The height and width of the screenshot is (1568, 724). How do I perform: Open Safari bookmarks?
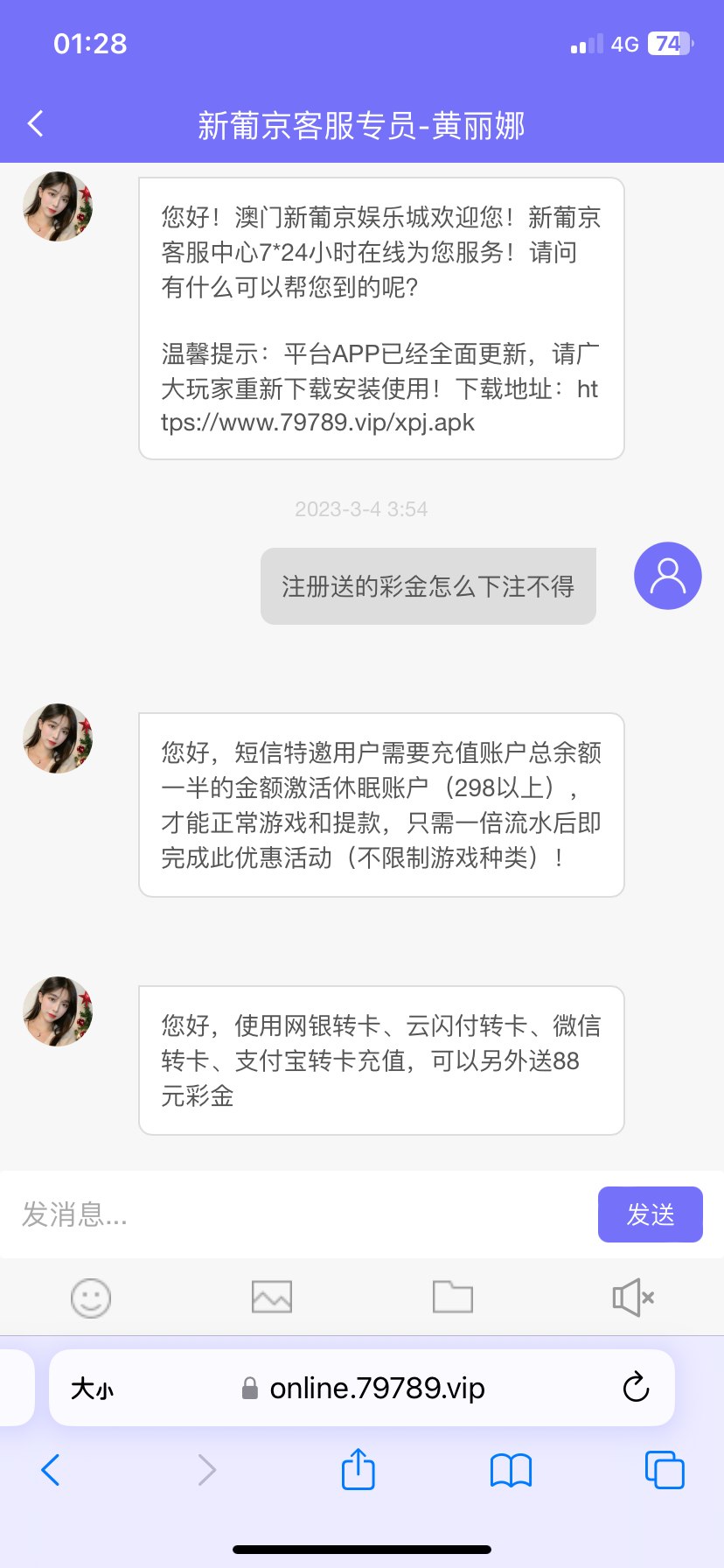coord(512,1470)
